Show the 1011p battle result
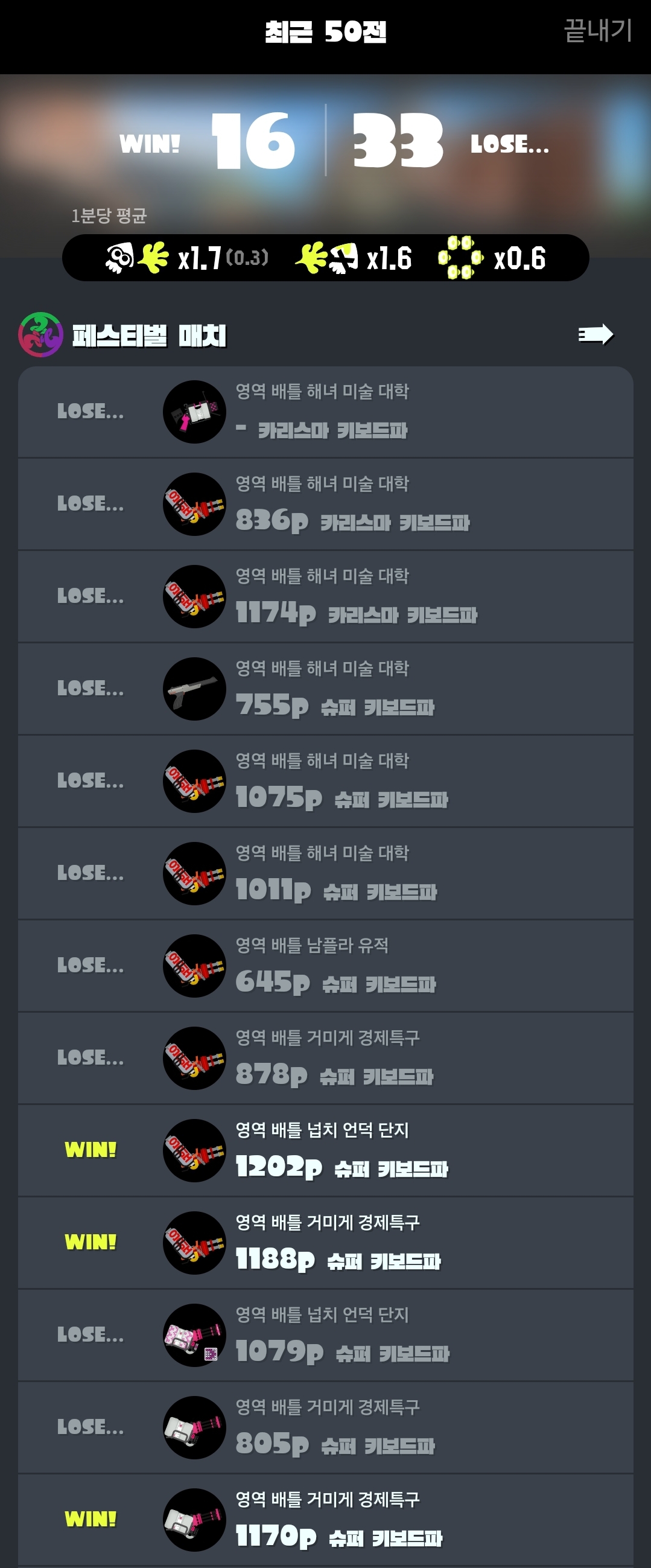The height and width of the screenshot is (1568, 651). (x=326, y=873)
